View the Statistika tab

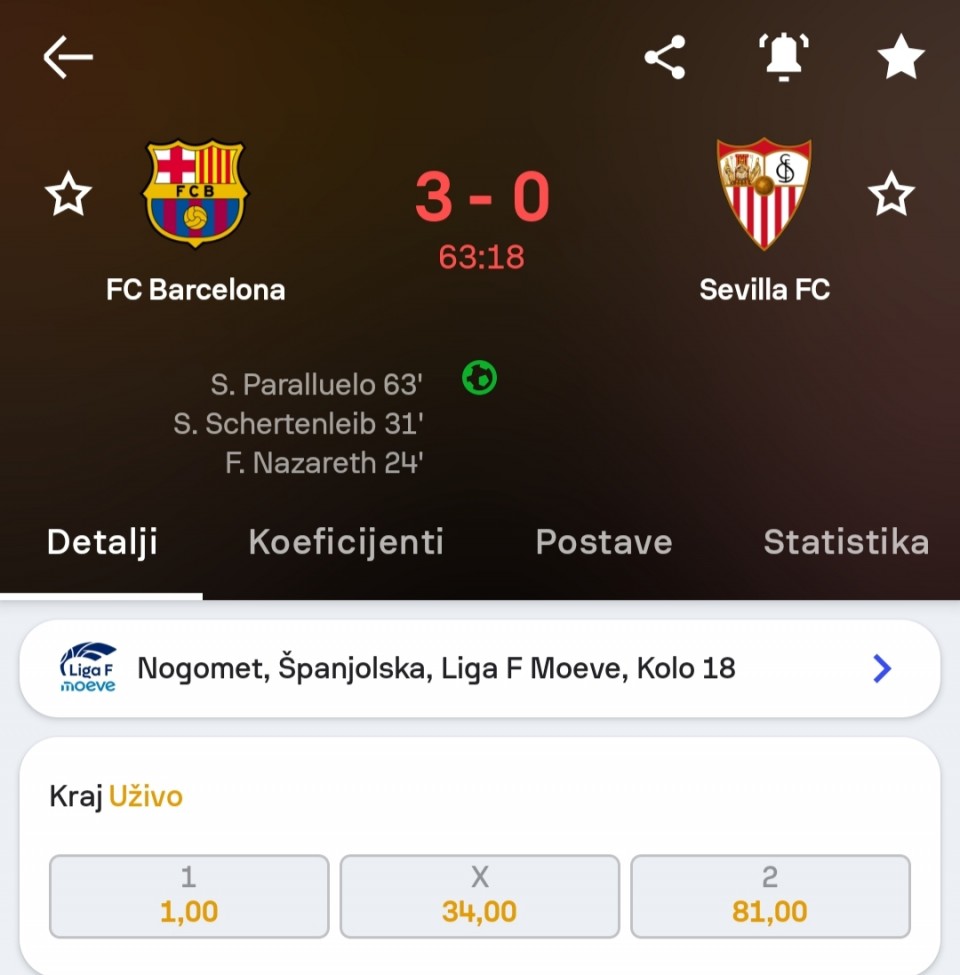click(x=846, y=542)
